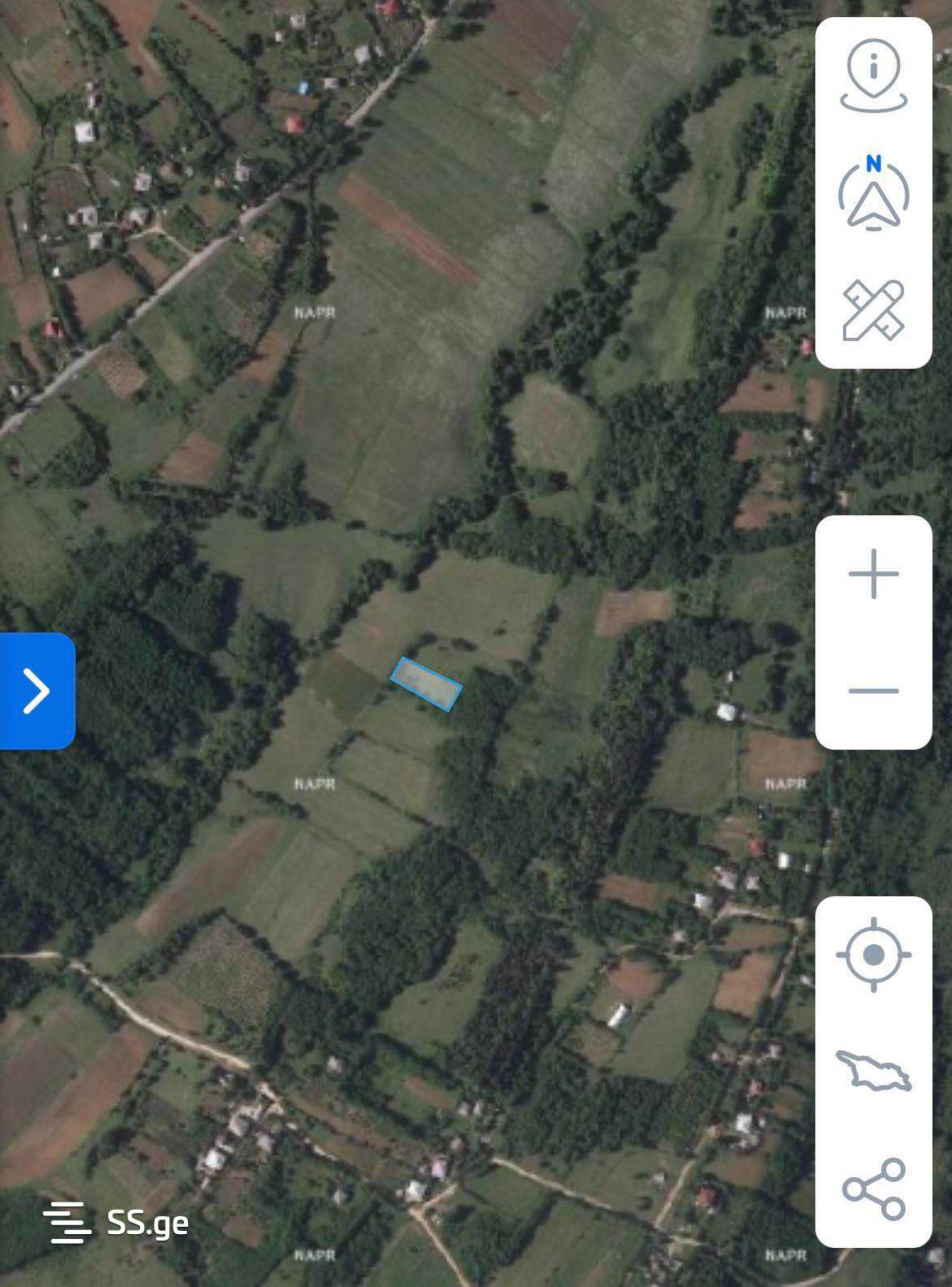Open the location info tool
952x1287 pixels.
point(873,75)
